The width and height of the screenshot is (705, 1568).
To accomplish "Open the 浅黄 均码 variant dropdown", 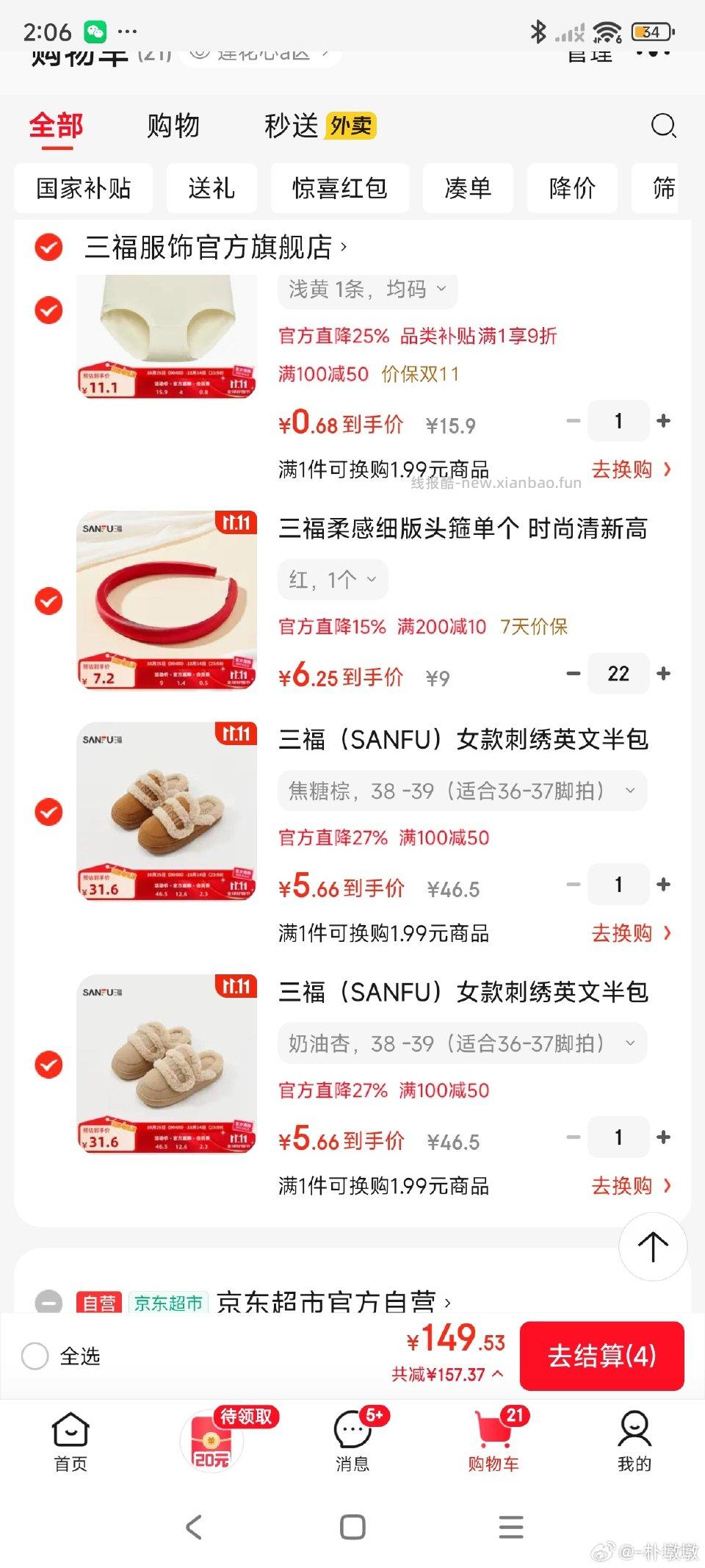I will click(x=366, y=290).
